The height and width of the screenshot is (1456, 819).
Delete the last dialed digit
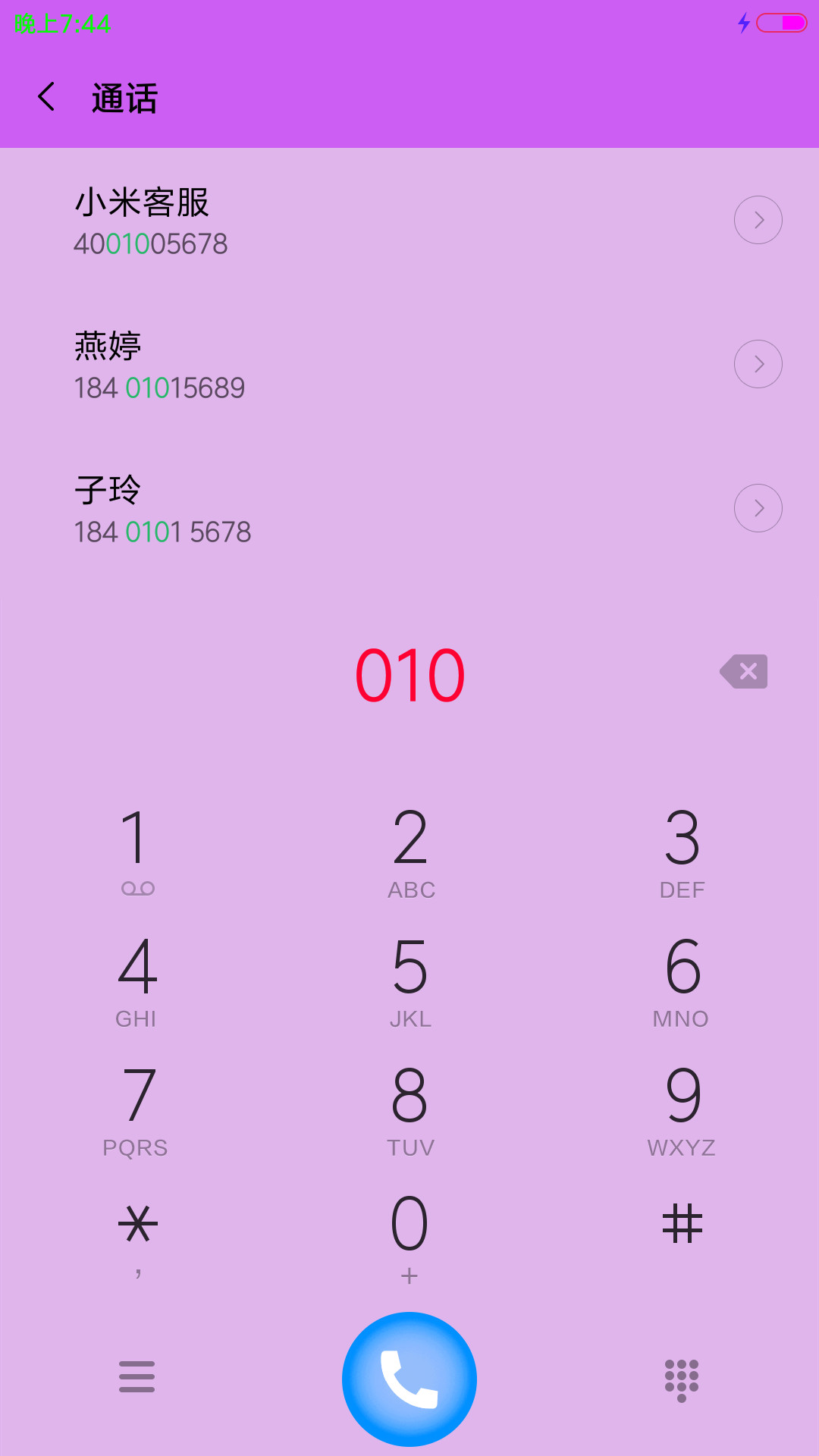coord(743,671)
